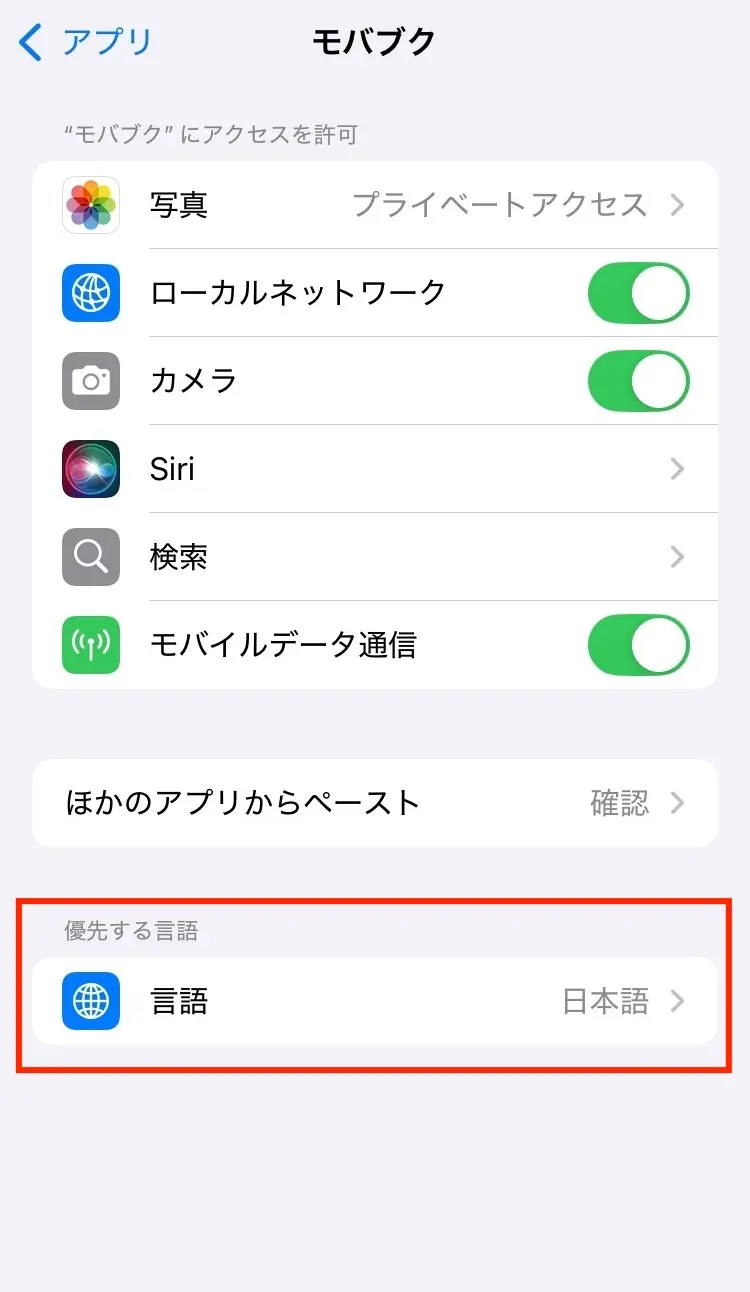Open the 検索 settings row
This screenshot has width=750, height=1292.
(375, 557)
